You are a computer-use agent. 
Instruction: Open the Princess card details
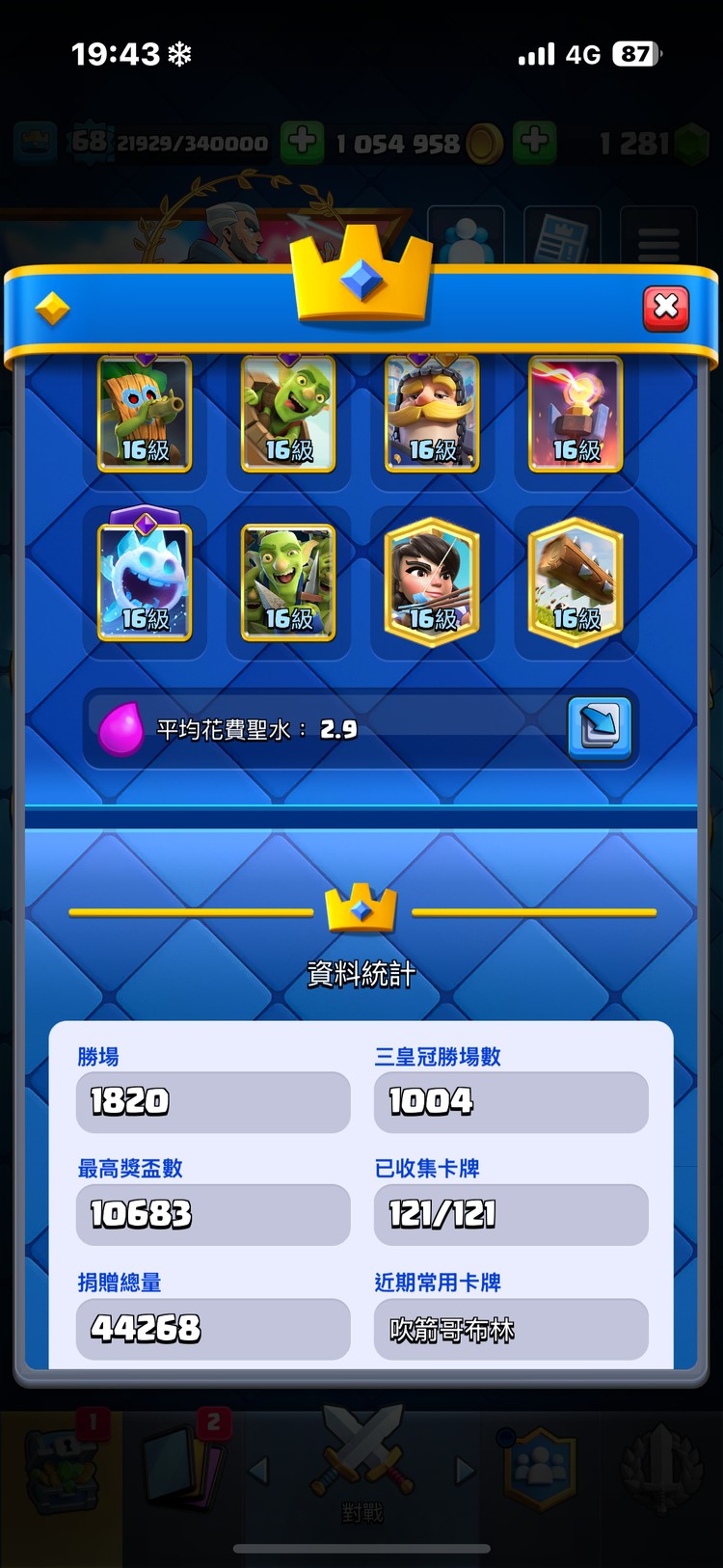click(x=432, y=581)
